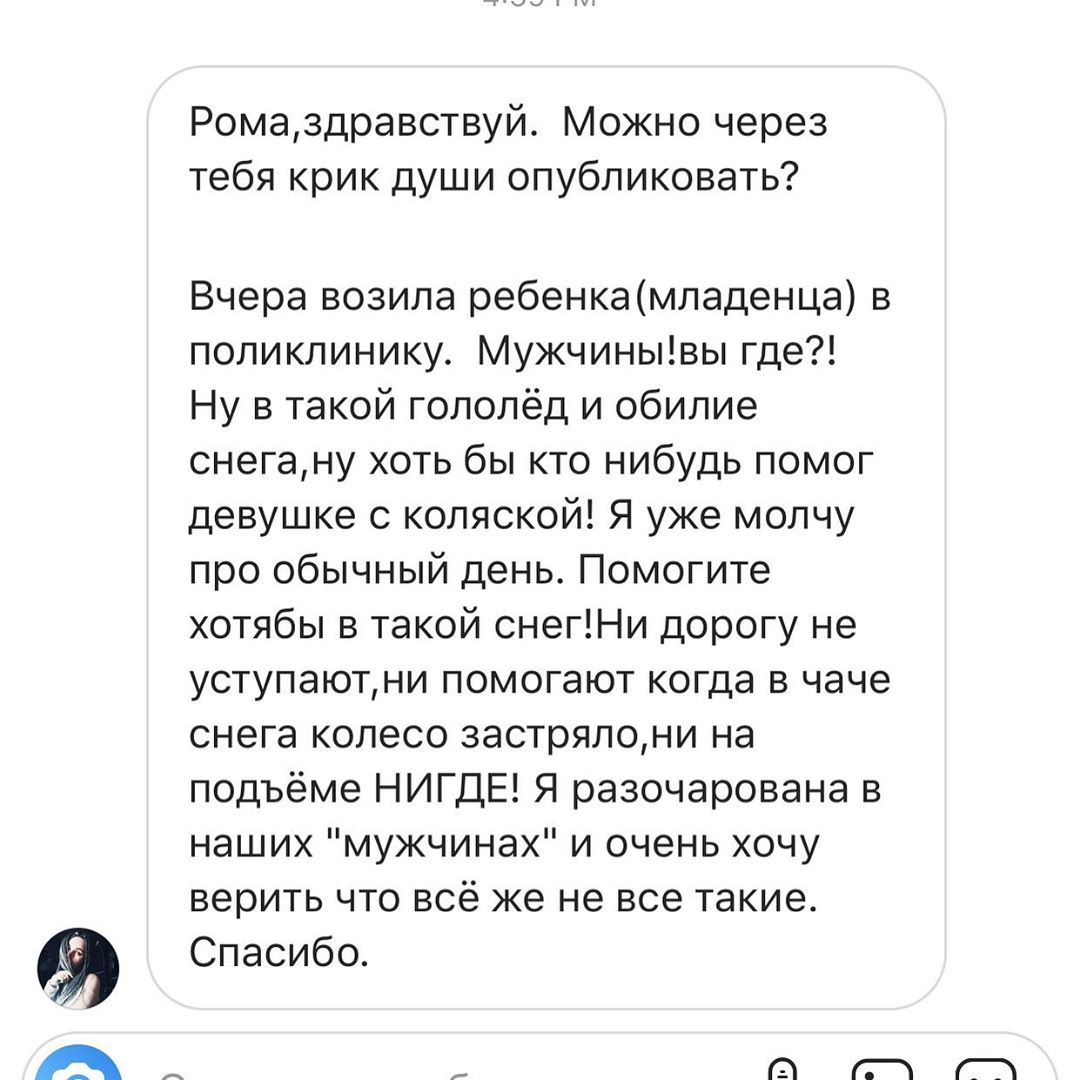Open the message sender's profile picture
This screenshot has width=1080, height=1080.
78,967
